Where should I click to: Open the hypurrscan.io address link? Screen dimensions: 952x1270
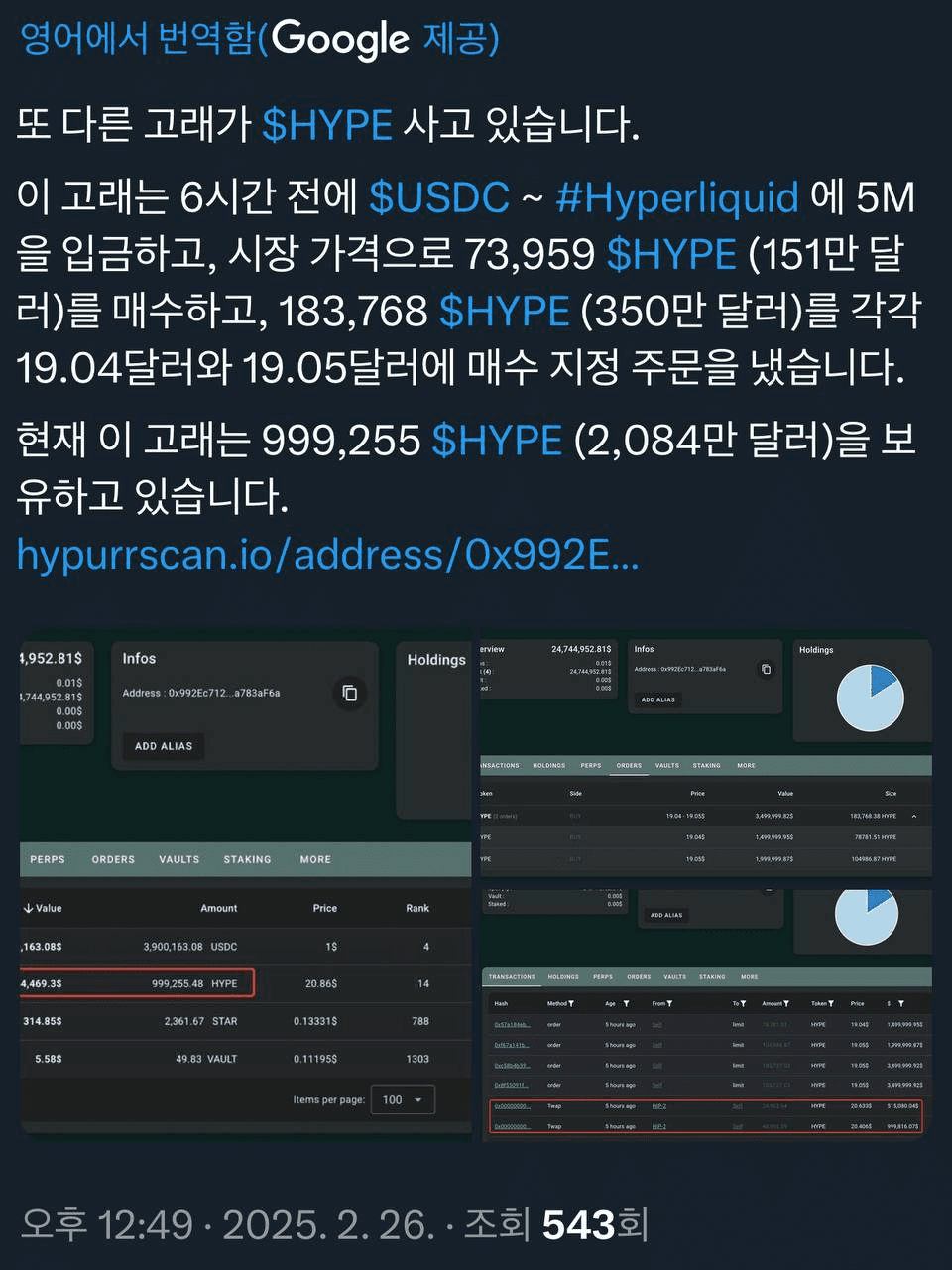(x=327, y=554)
